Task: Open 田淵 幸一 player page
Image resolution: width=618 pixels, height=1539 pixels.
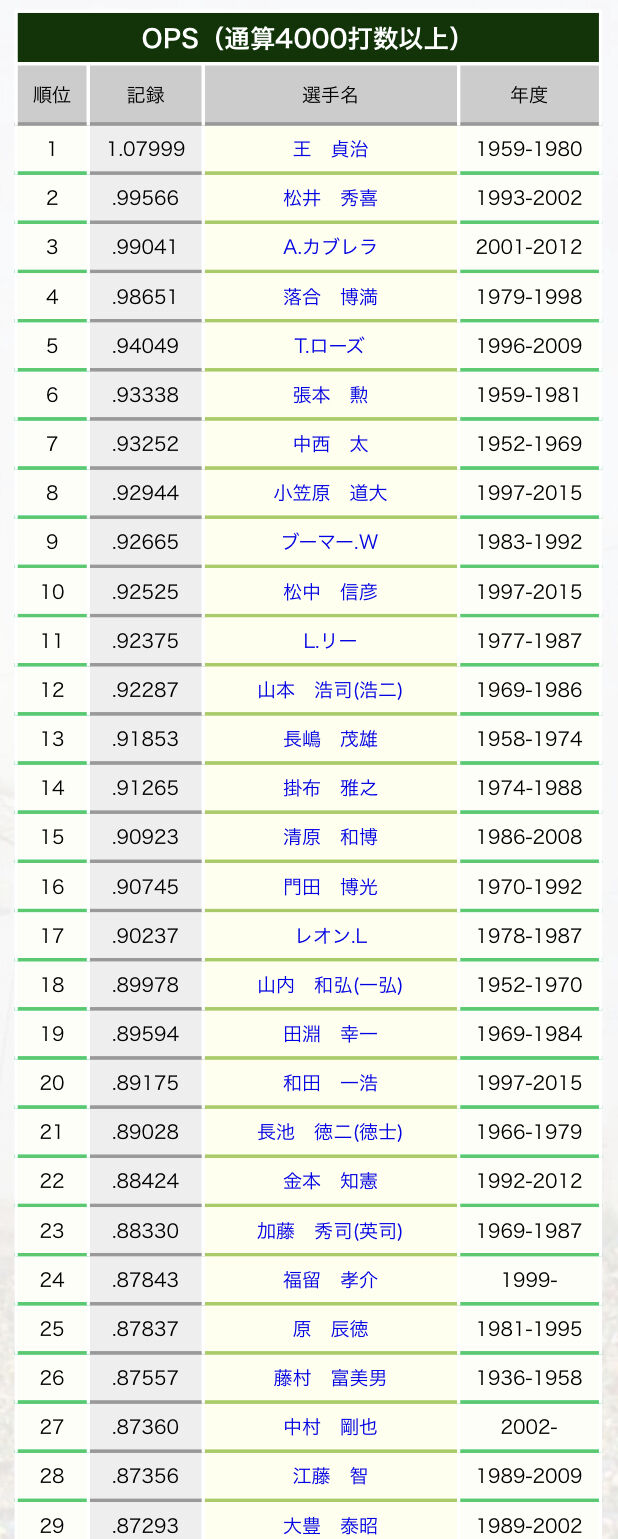Action: pyautogui.click(x=330, y=1034)
